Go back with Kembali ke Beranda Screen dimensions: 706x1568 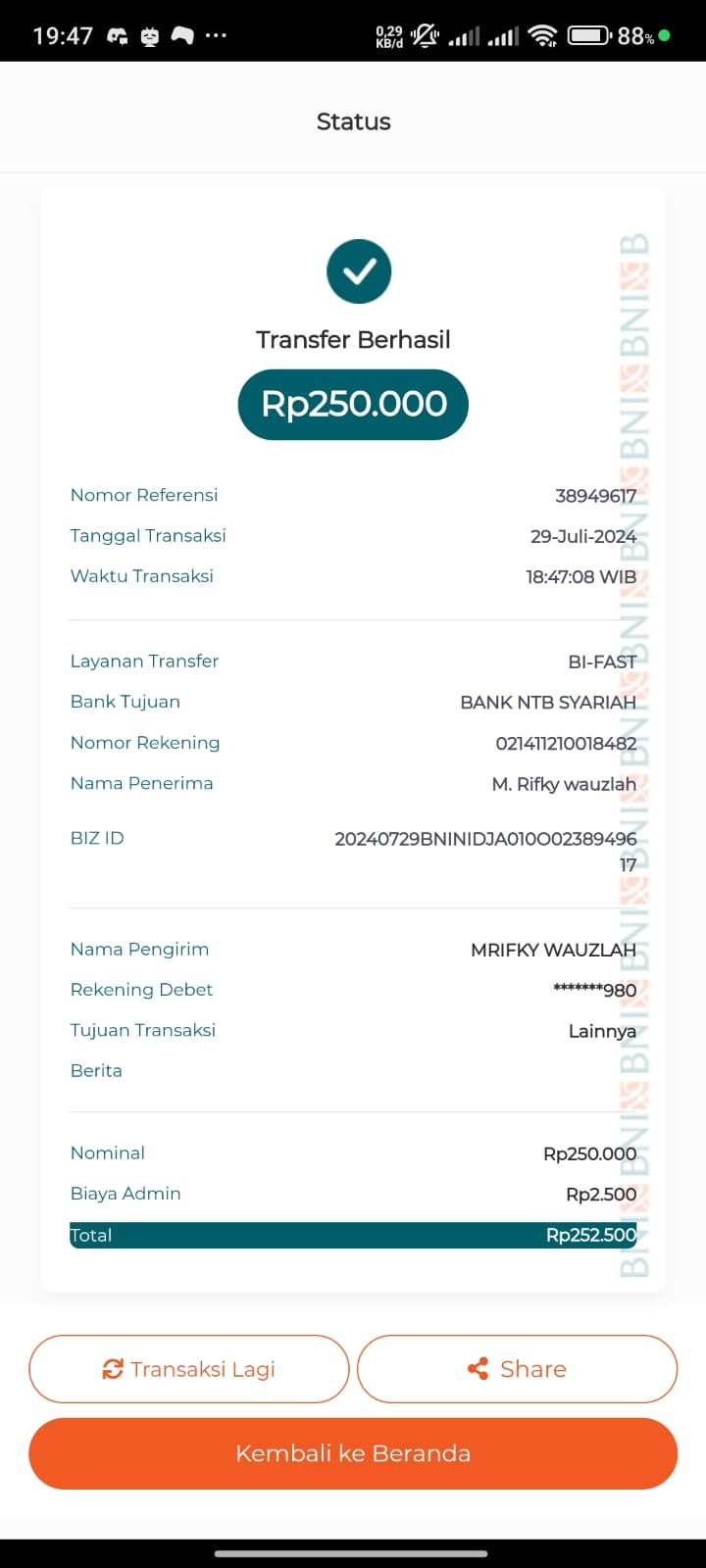pos(353,1453)
